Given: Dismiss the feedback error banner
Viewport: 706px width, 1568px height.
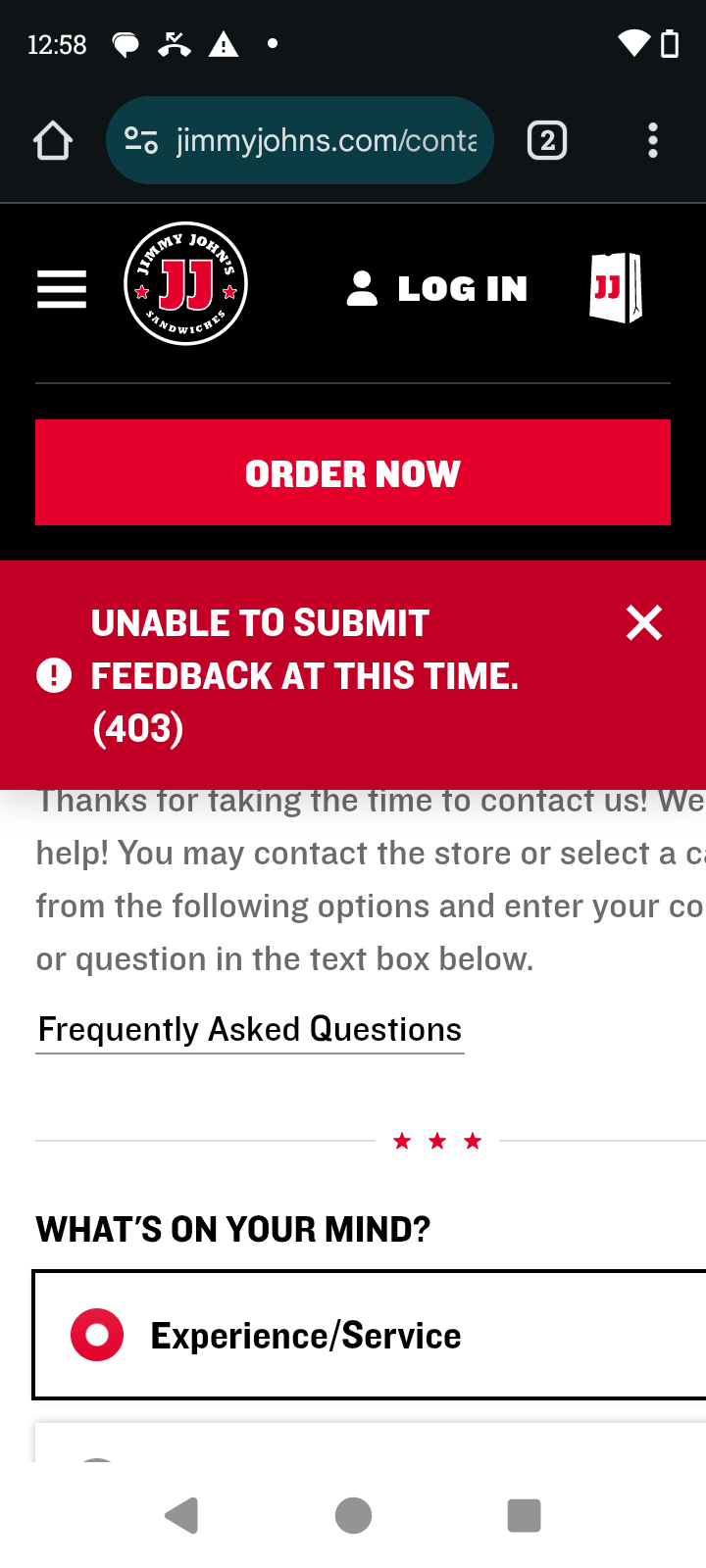Looking at the screenshot, I should click(644, 623).
